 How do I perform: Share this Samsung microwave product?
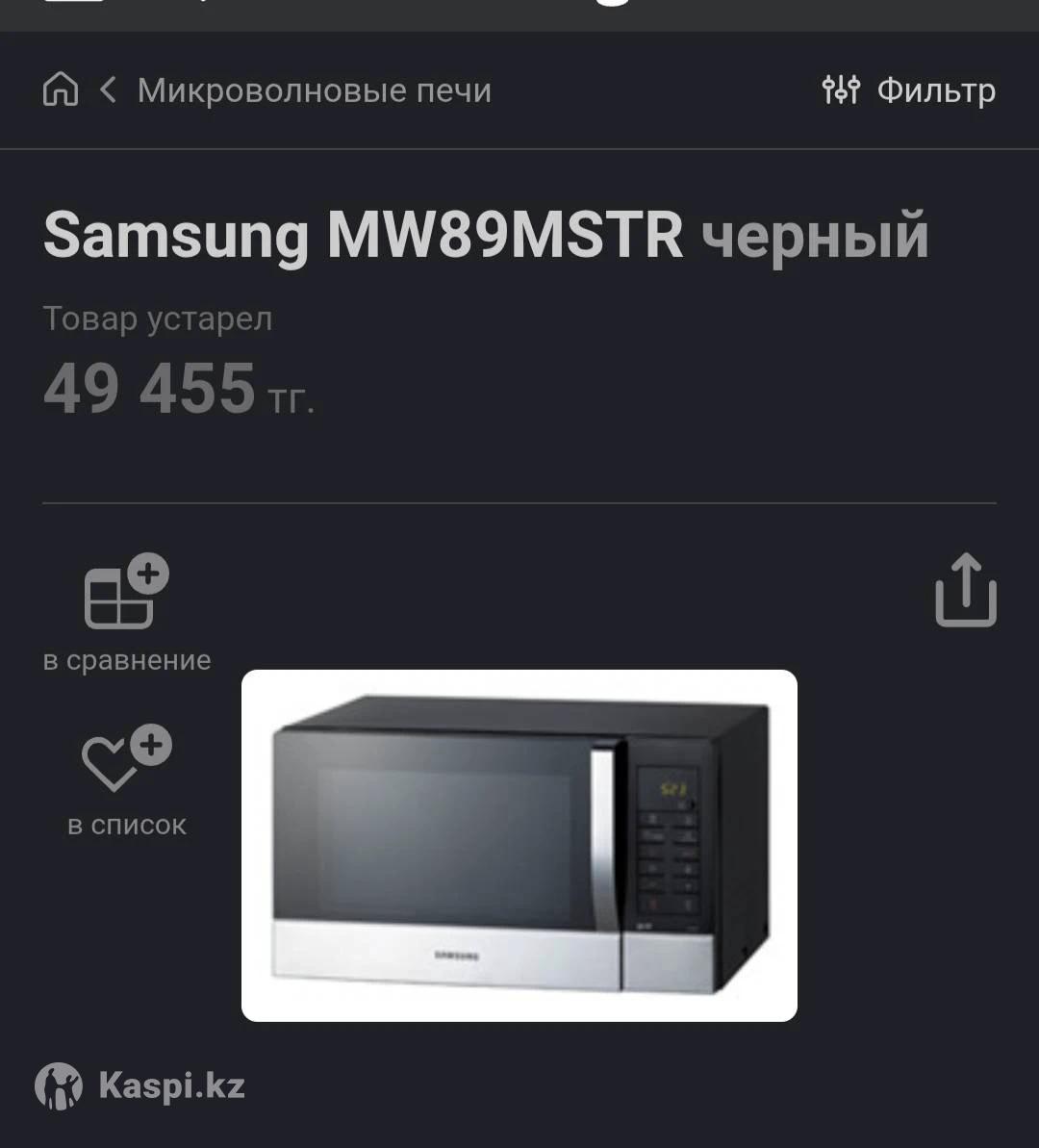[x=965, y=590]
